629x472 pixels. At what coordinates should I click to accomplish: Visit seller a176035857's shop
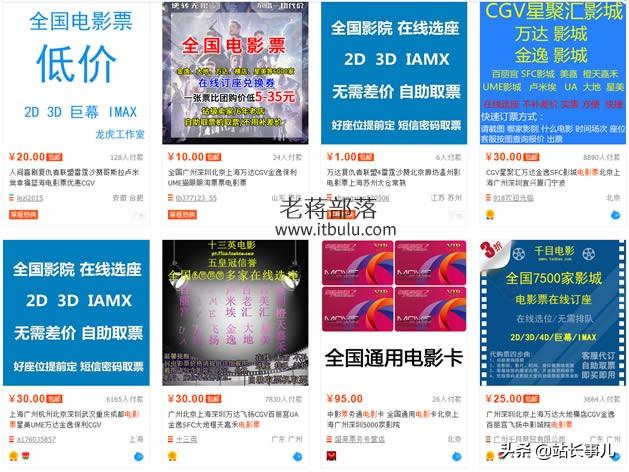pos(37,438)
